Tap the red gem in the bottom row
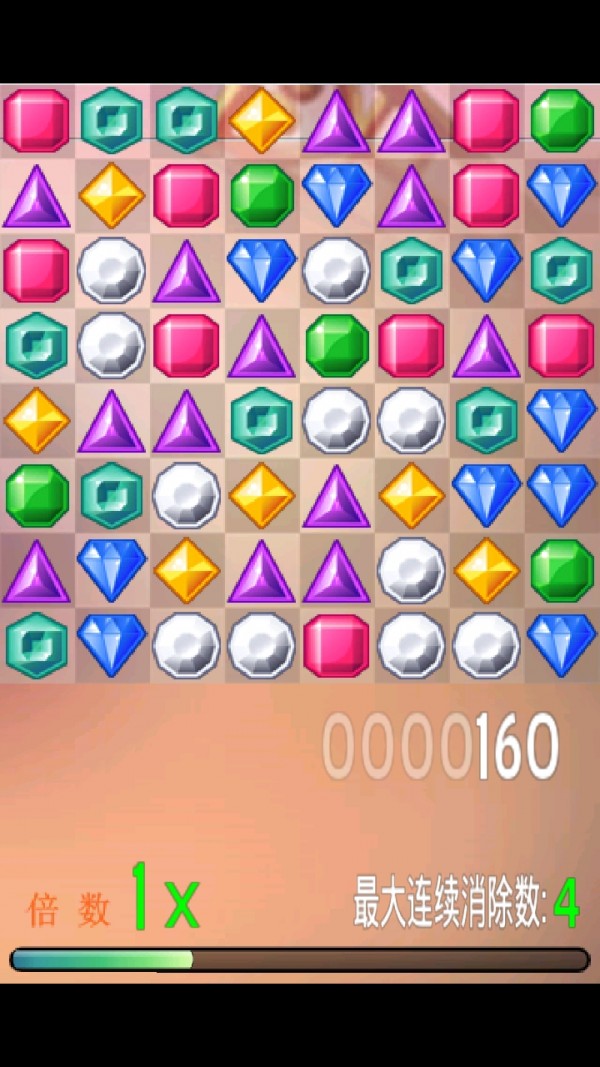 pos(337,645)
